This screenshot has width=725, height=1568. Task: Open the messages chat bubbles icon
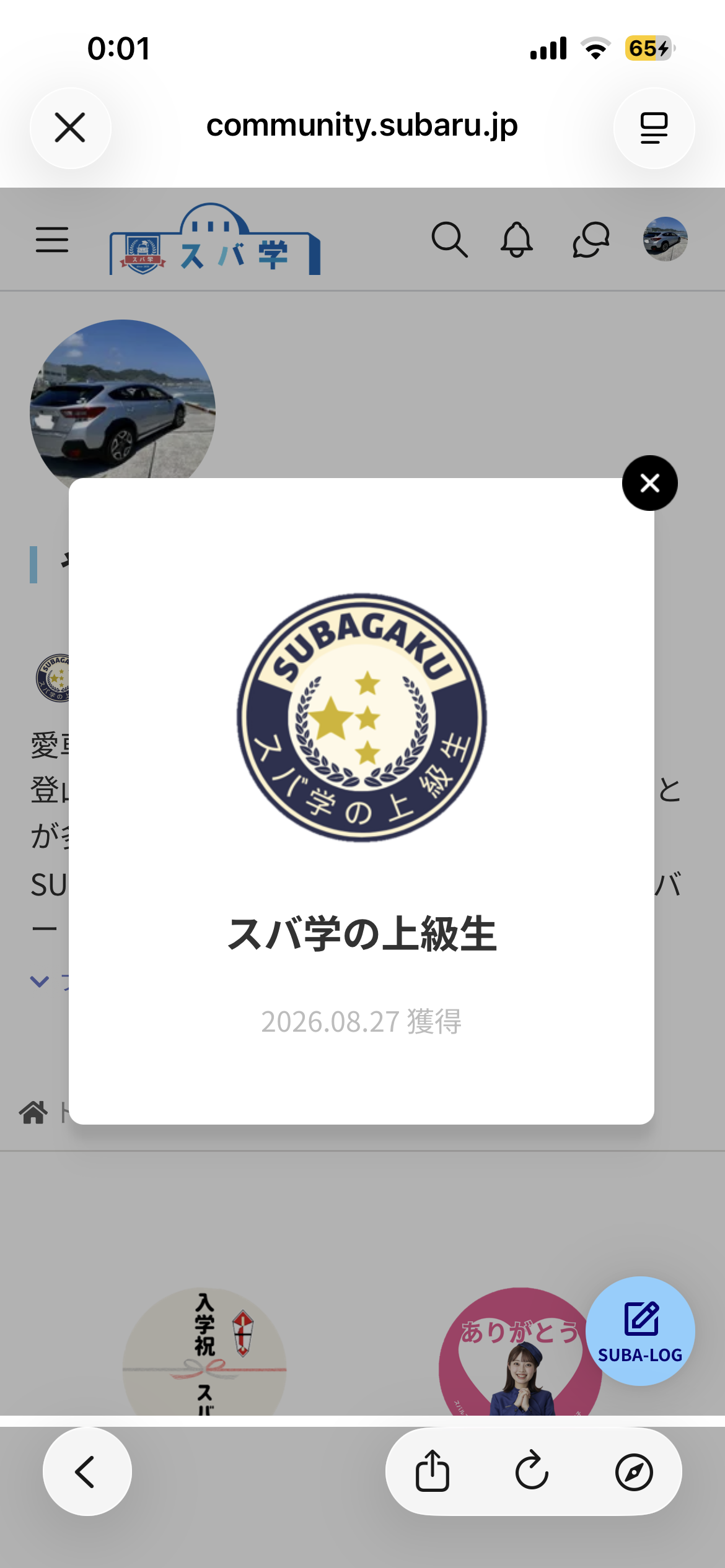click(x=591, y=240)
